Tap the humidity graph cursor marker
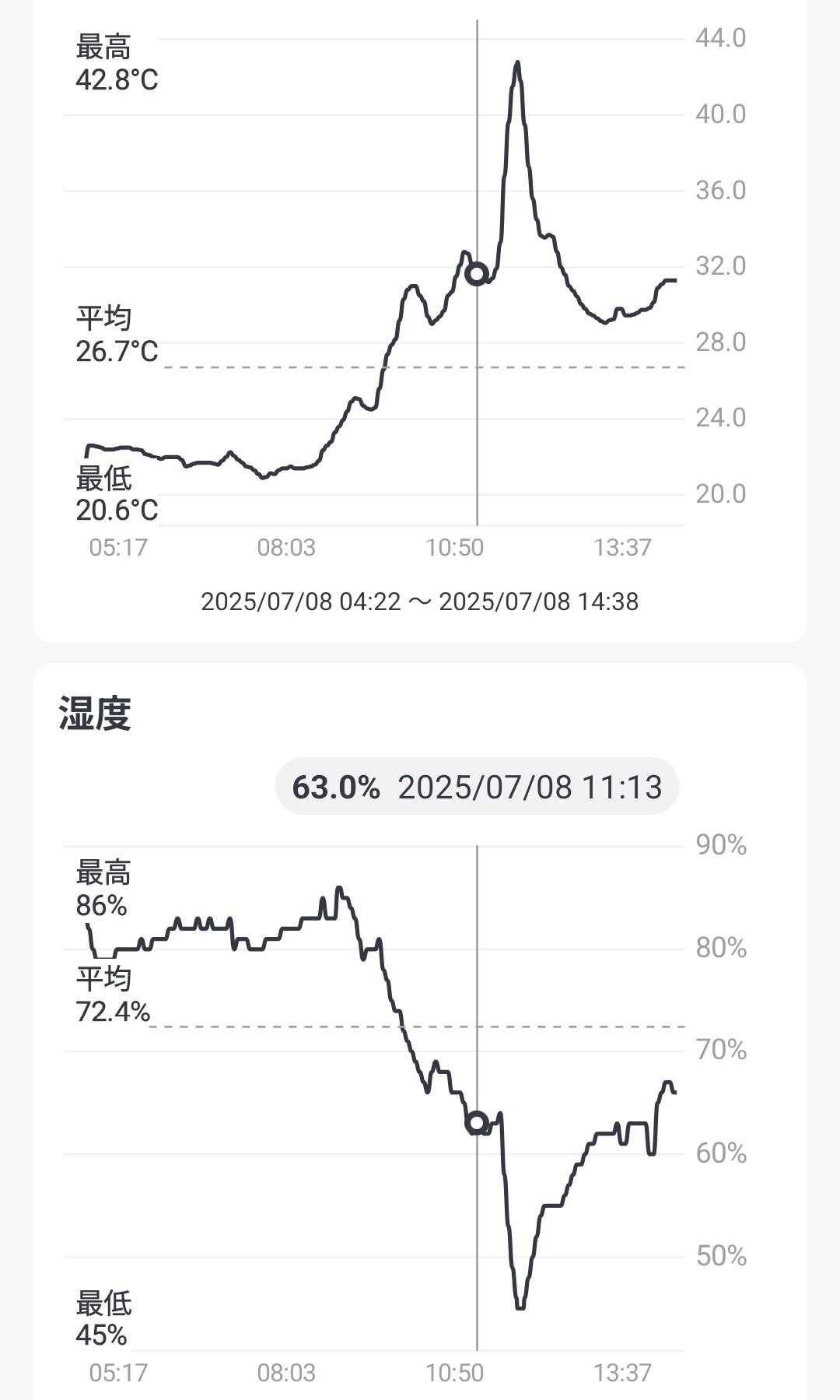The height and width of the screenshot is (1400, 840). coord(477,1122)
